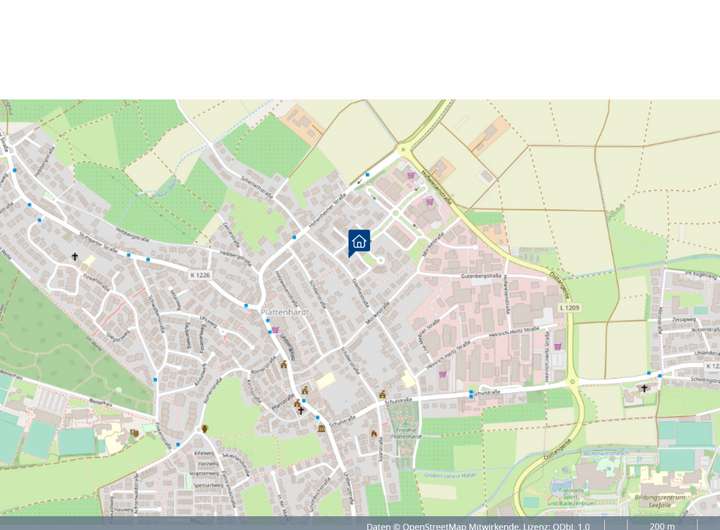This screenshot has width=720, height=530.
Task: Tap the house marker on the map
Action: click(359, 241)
